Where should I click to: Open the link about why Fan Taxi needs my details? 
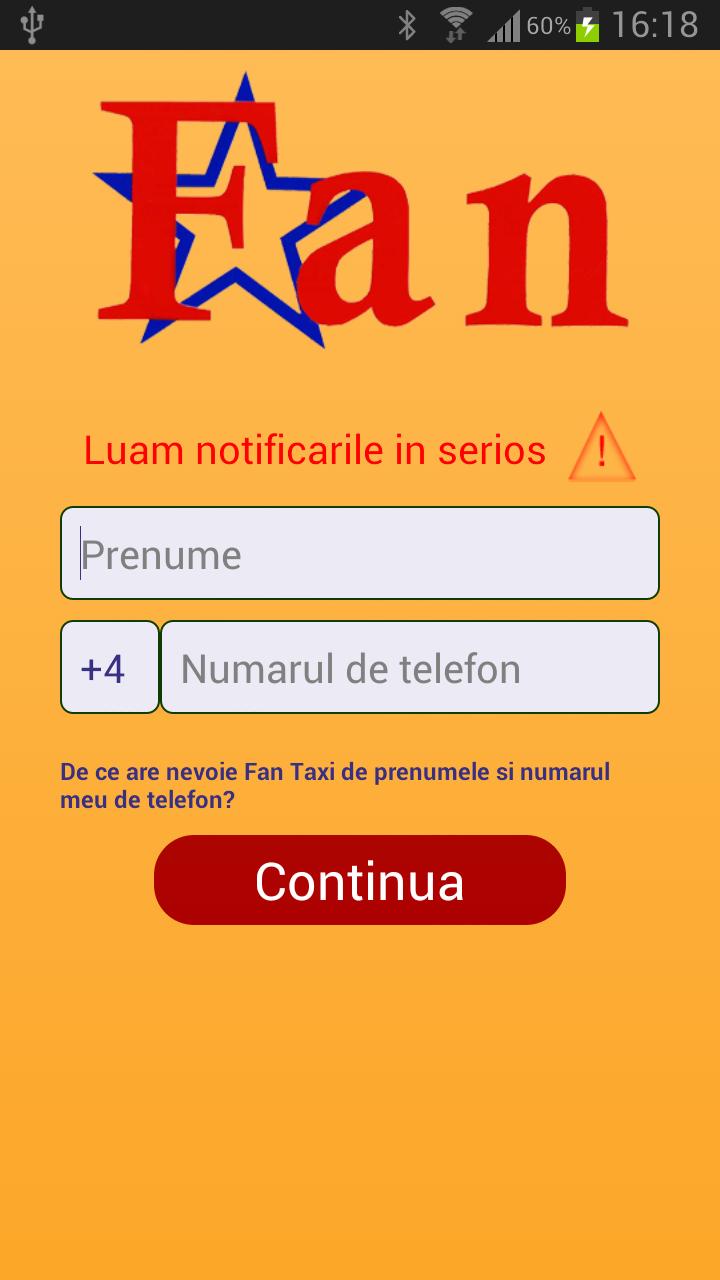click(x=335, y=786)
